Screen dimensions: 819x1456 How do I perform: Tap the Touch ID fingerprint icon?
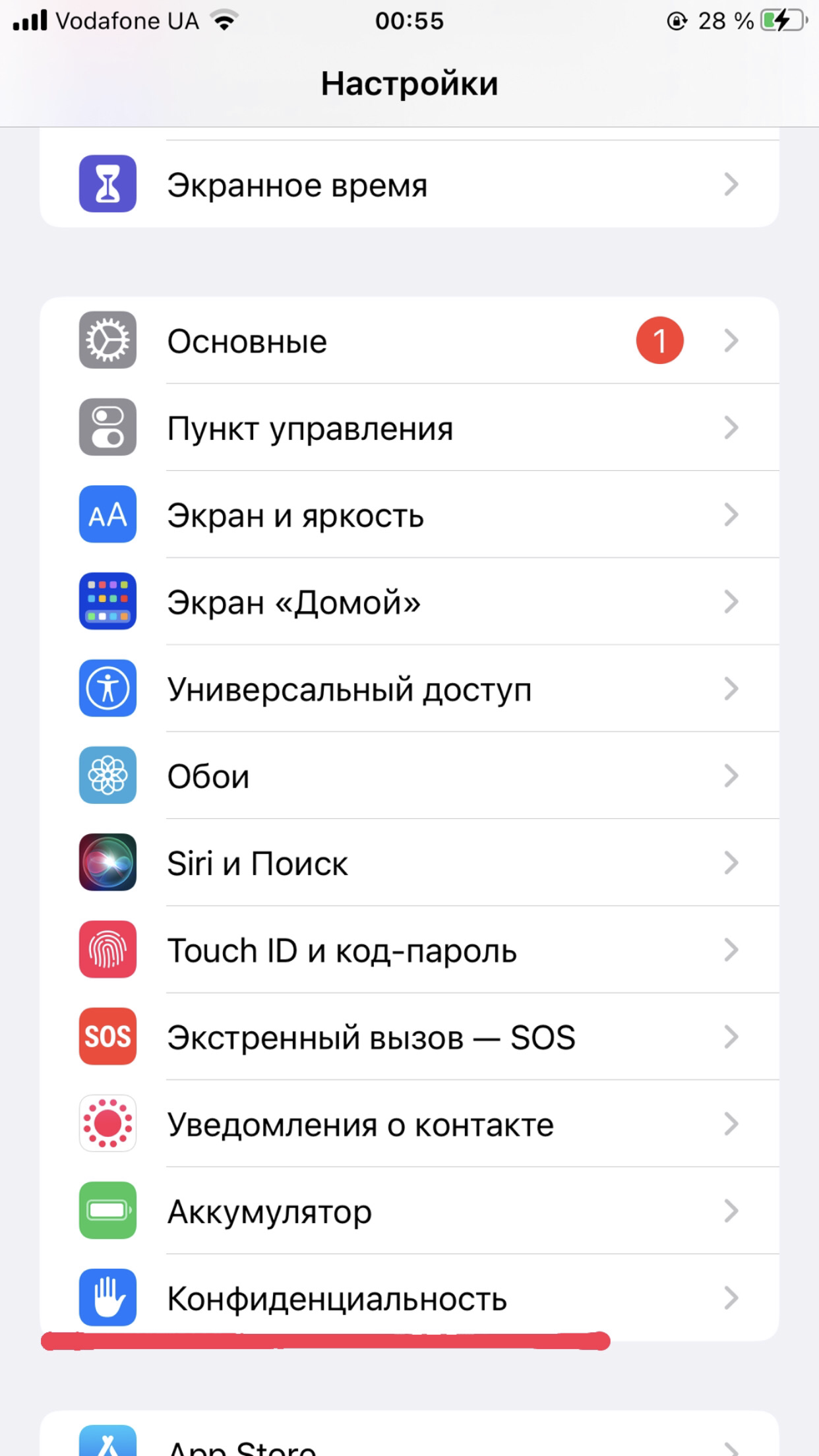tap(107, 950)
